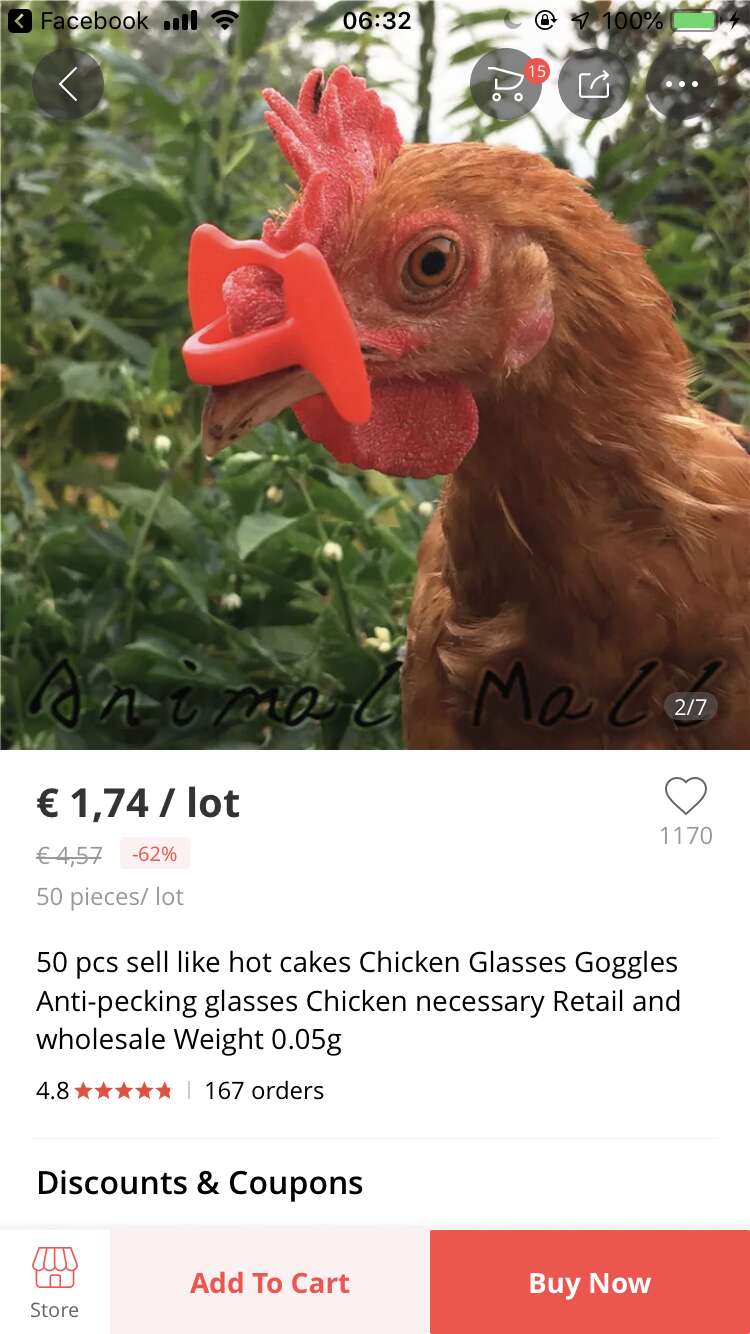Buy Now this product
This screenshot has width=750, height=1334.
(x=590, y=1282)
